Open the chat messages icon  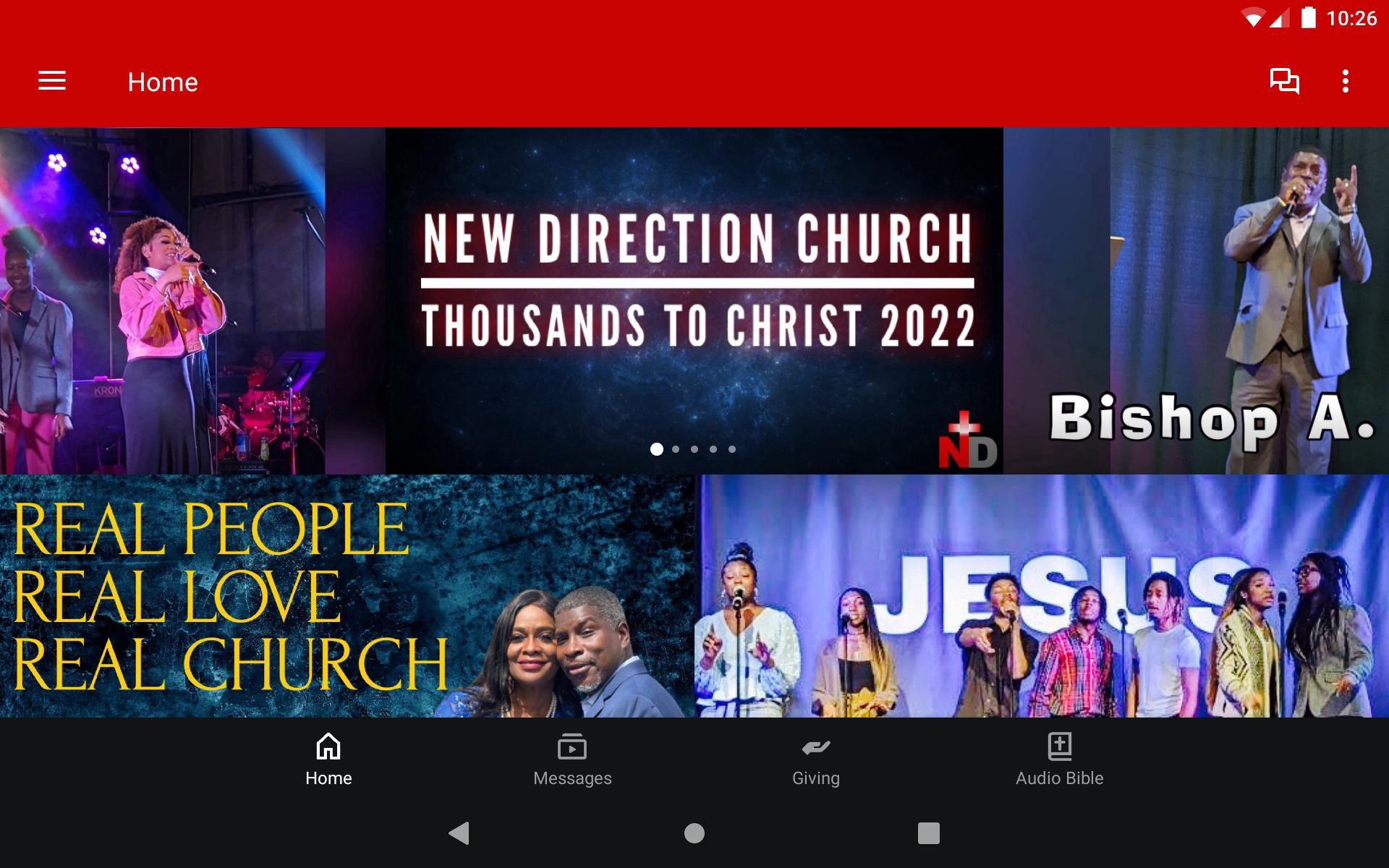tap(1285, 82)
